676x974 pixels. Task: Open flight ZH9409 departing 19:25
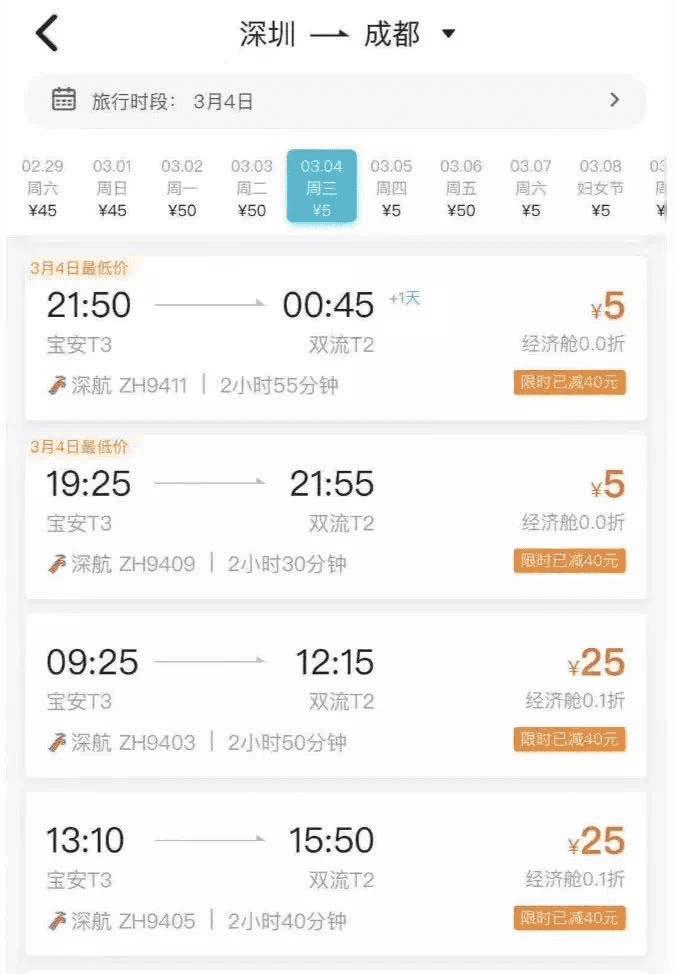[336, 518]
